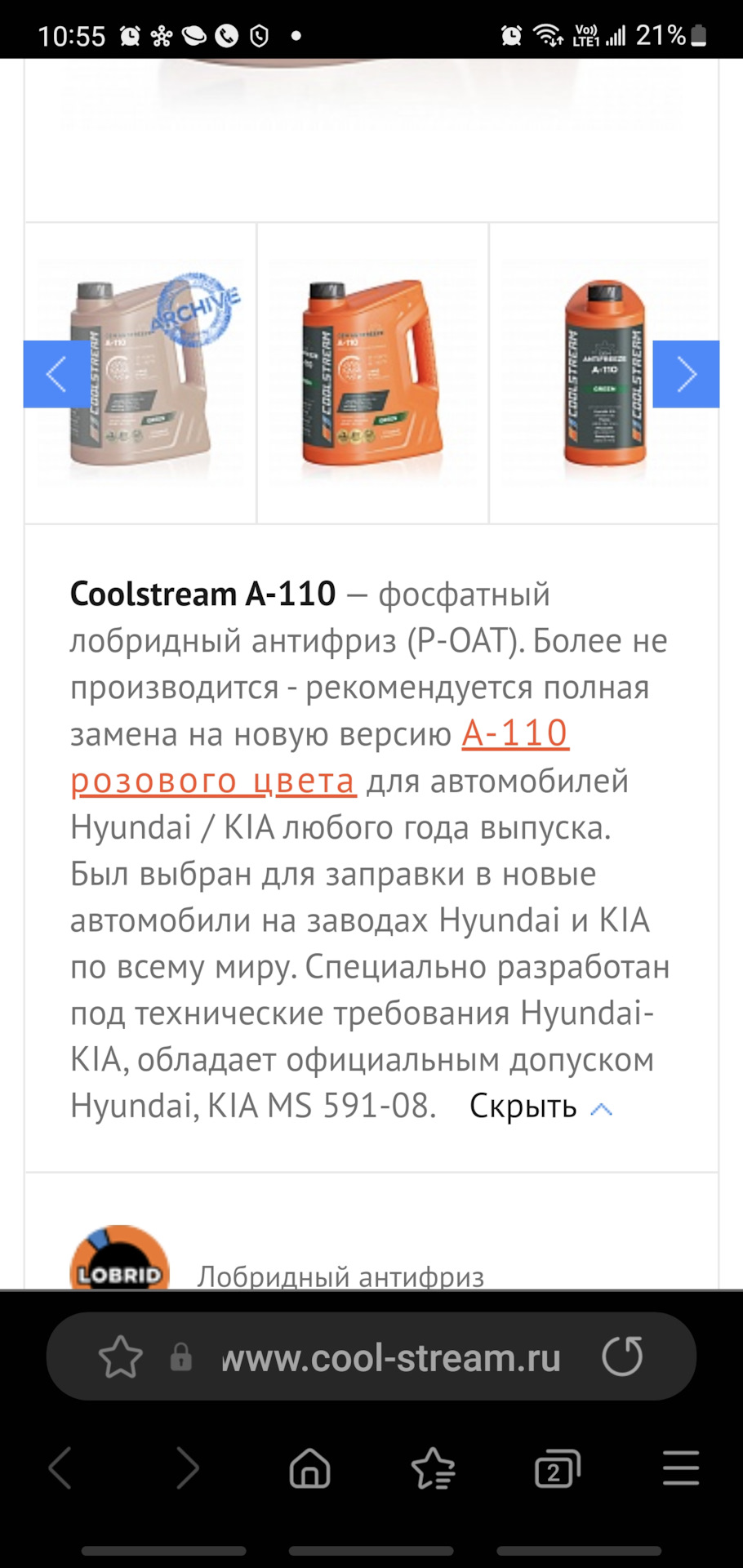Bookmark this page with the star icon
The image size is (743, 1568).
tap(120, 1356)
